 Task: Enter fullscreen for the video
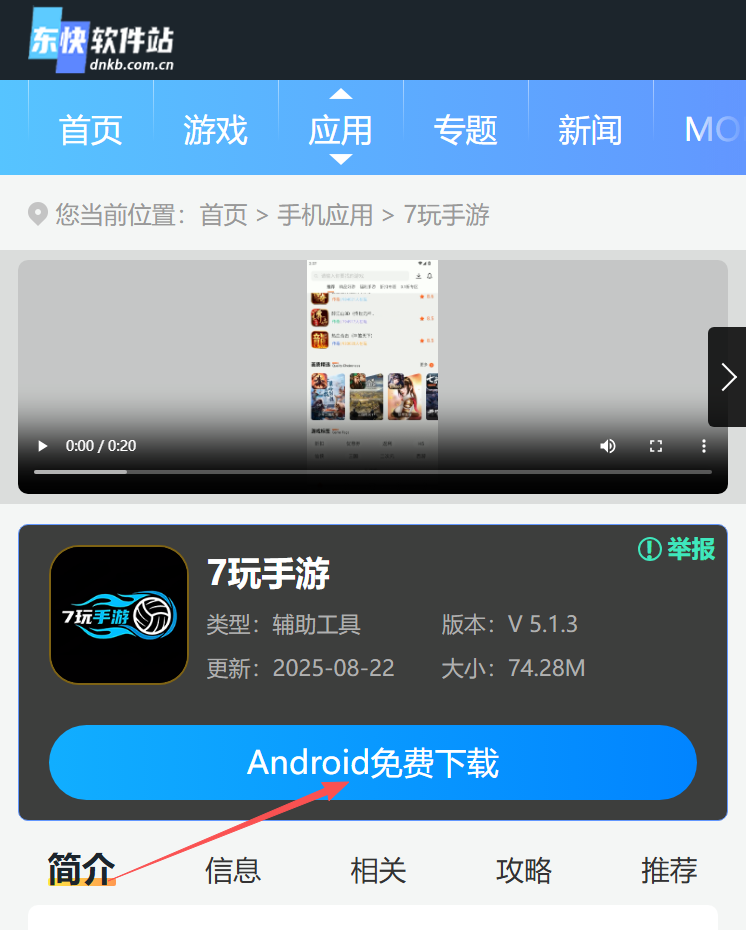(656, 446)
